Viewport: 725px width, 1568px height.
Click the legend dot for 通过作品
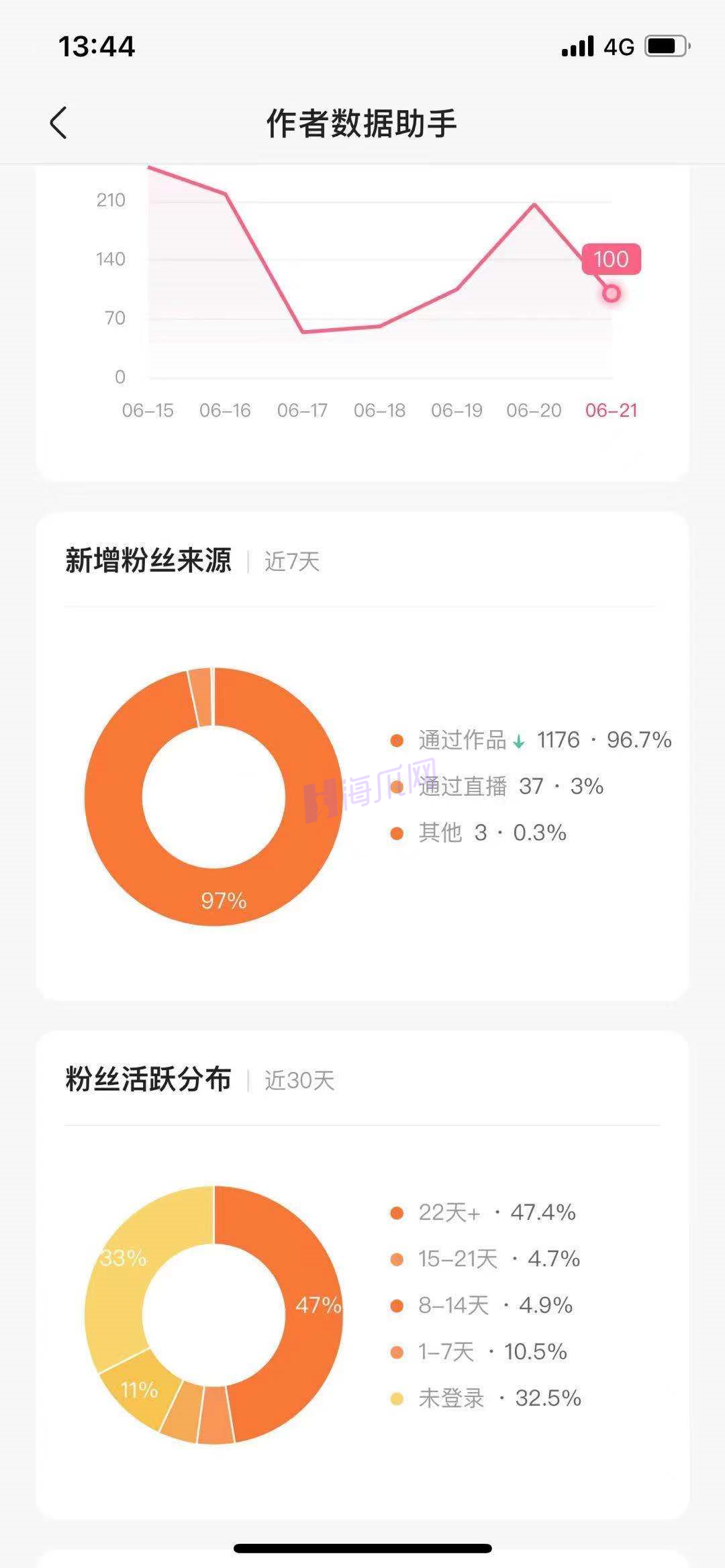click(399, 739)
